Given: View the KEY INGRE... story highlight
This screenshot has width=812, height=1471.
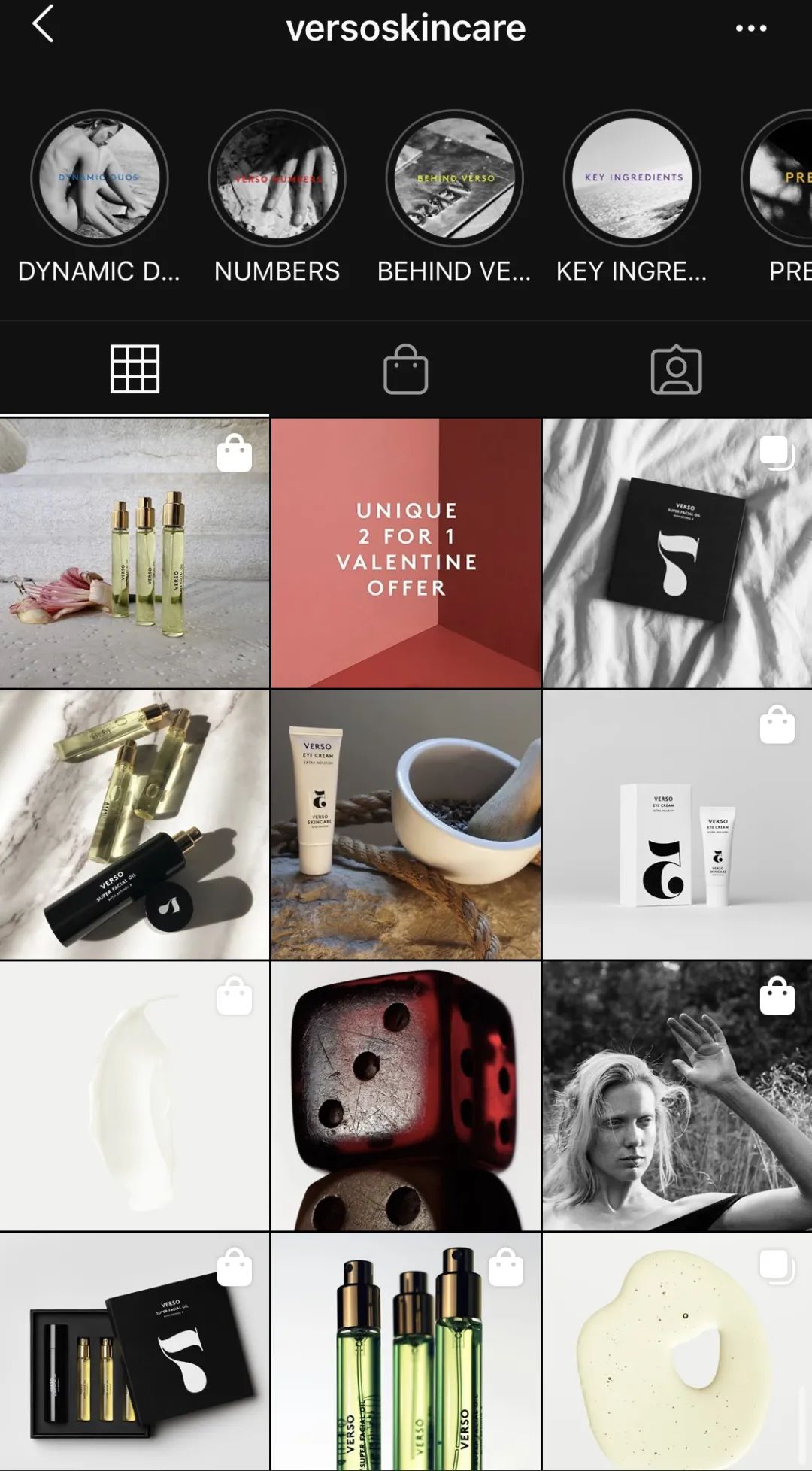Looking at the screenshot, I should point(632,179).
